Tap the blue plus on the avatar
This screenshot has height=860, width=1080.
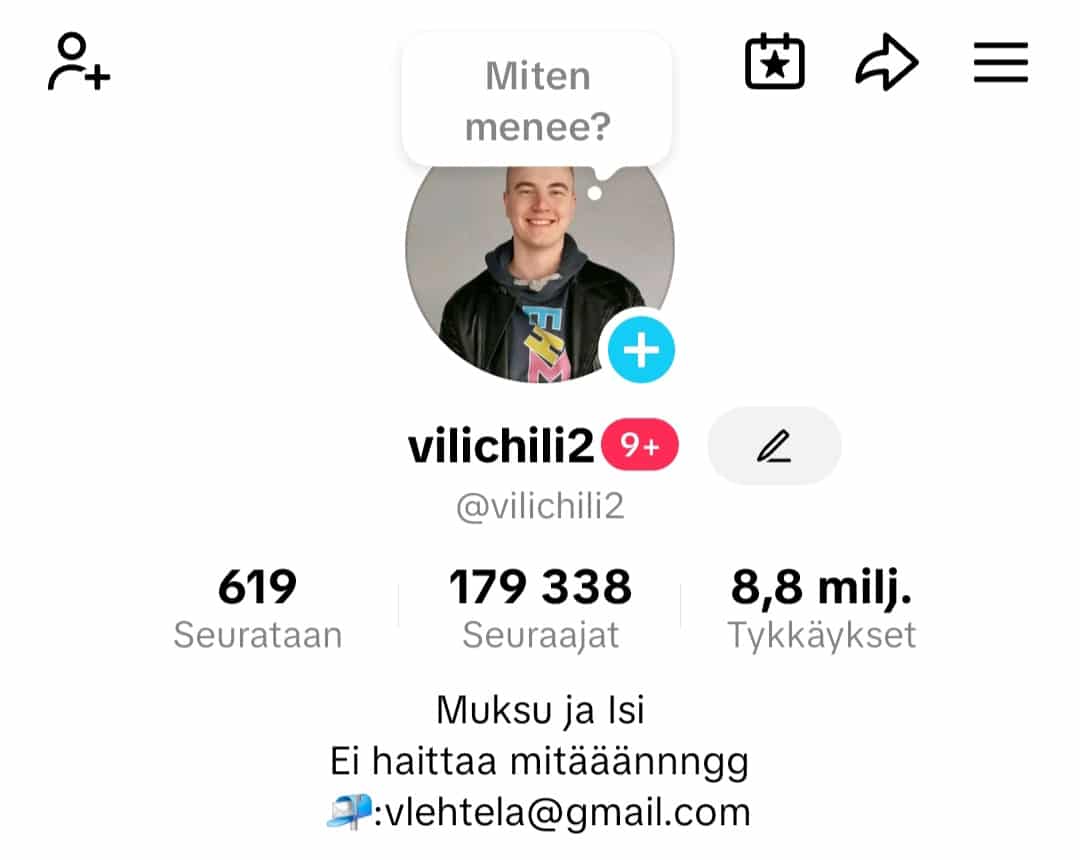tap(641, 350)
